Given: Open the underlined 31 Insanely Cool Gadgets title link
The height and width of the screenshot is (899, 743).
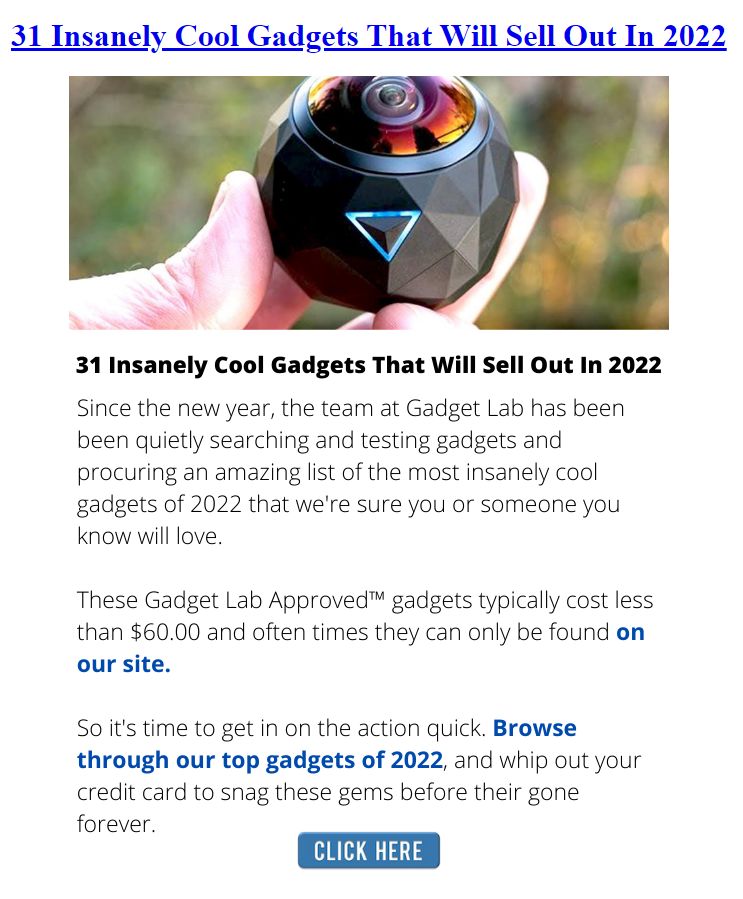Looking at the screenshot, I should pyautogui.click(x=368, y=37).
